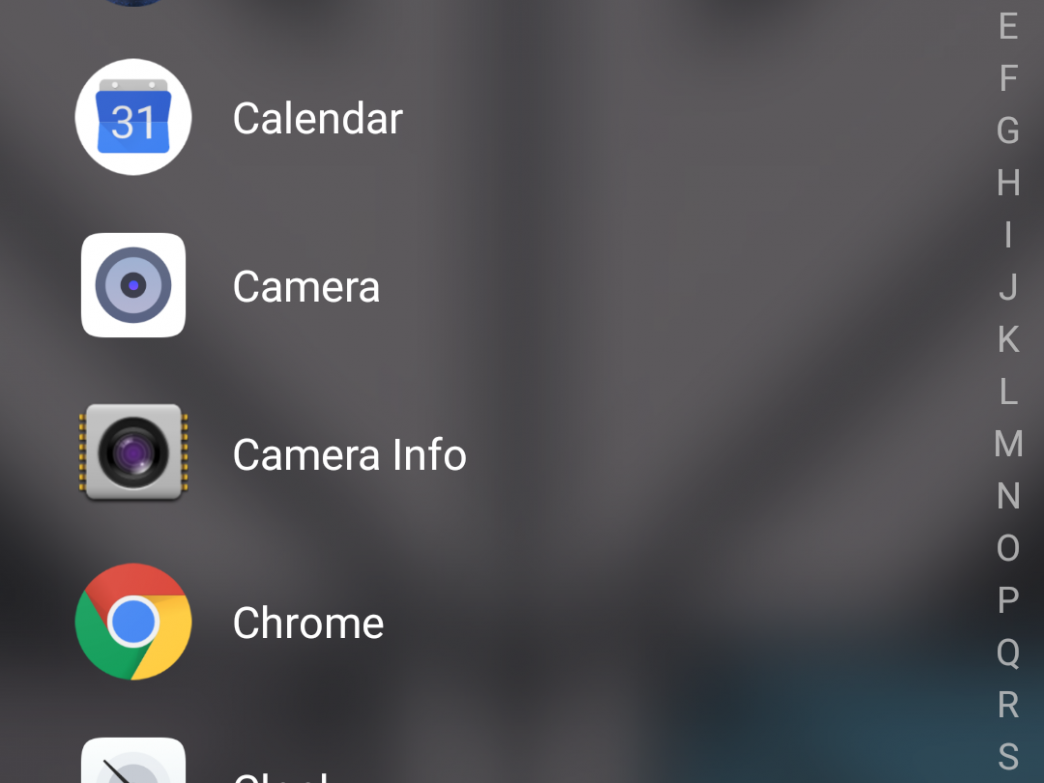1044x783 pixels.
Task: Go to letter M in index
Action: tap(1008, 443)
